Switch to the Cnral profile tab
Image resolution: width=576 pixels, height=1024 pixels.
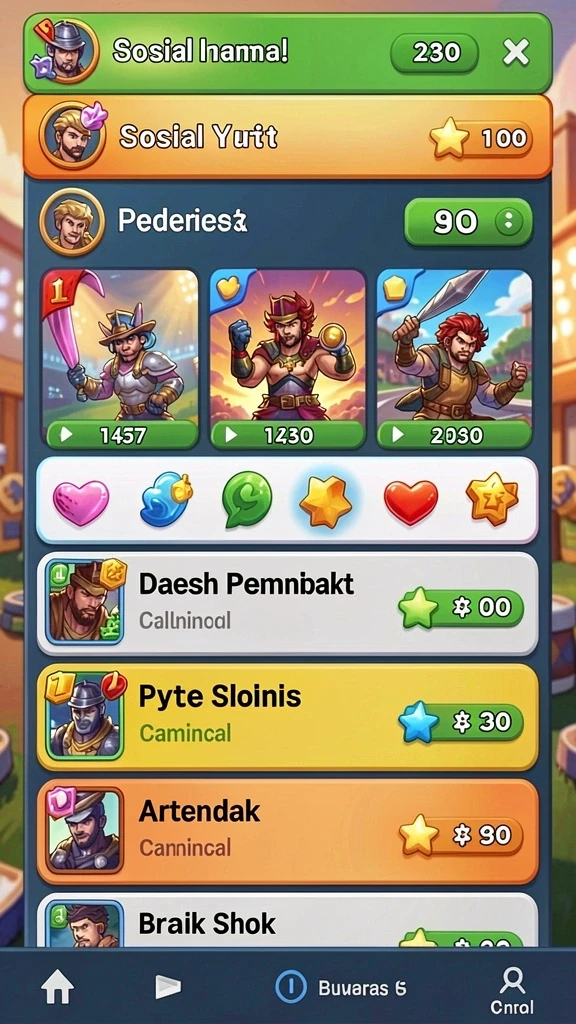point(513,991)
